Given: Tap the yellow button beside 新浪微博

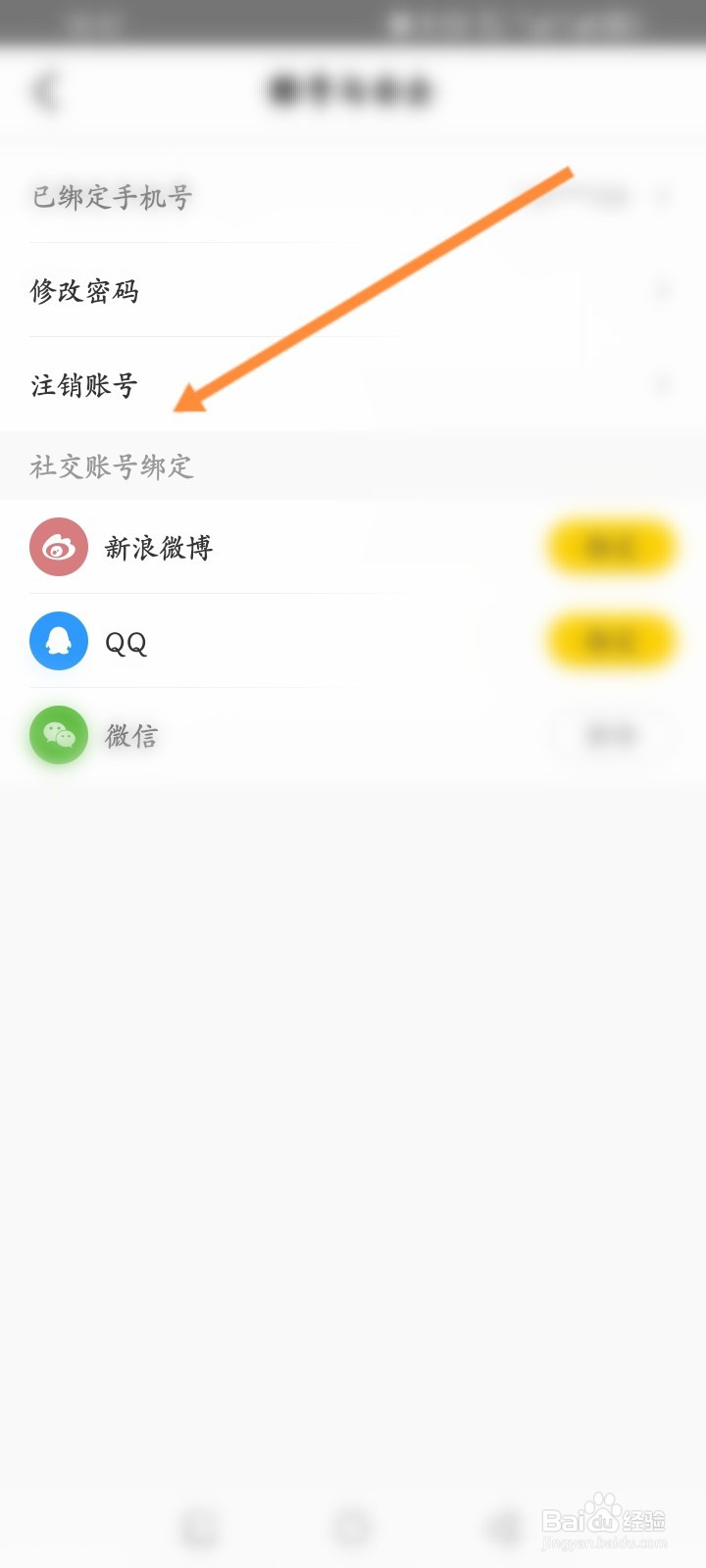Looking at the screenshot, I should tap(611, 547).
